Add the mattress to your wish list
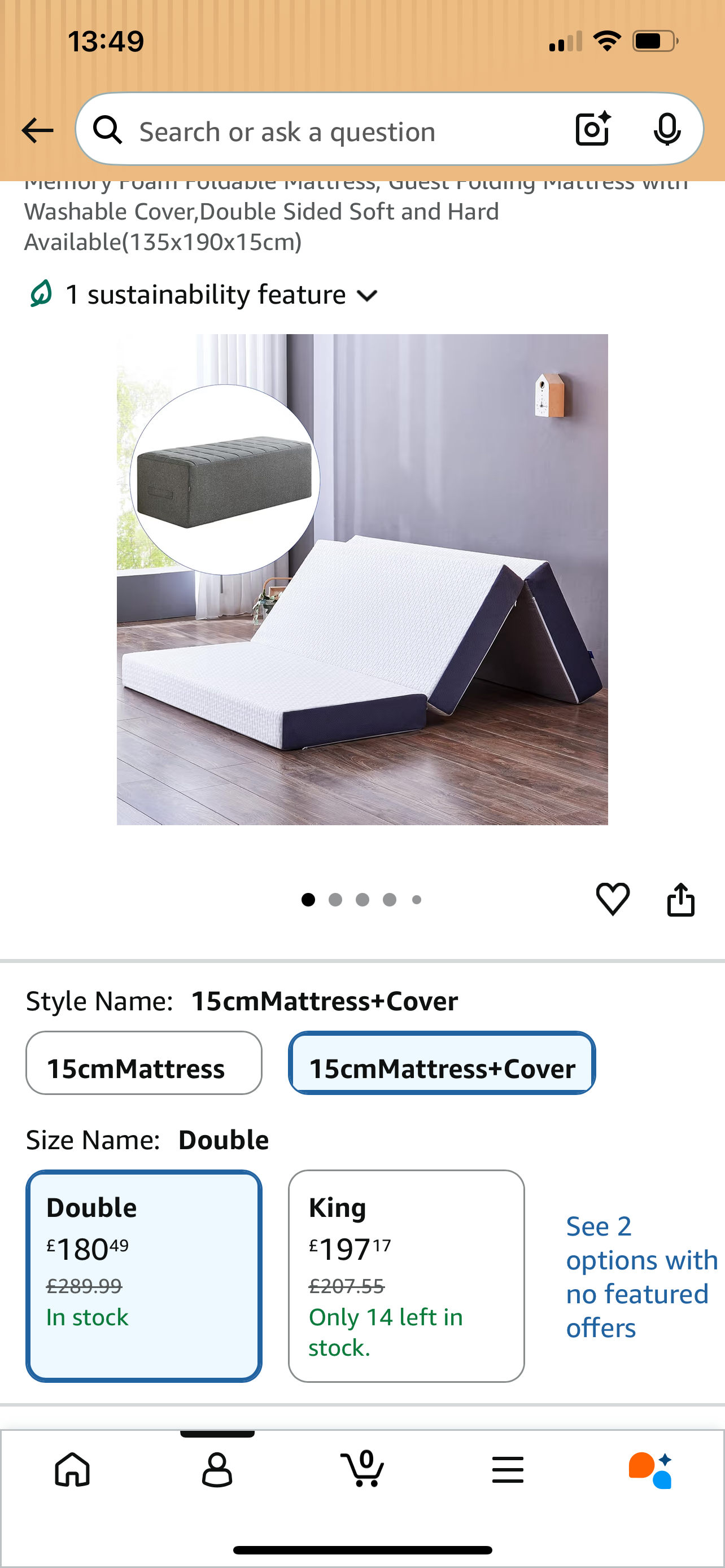The height and width of the screenshot is (1568, 725). pos(613,899)
